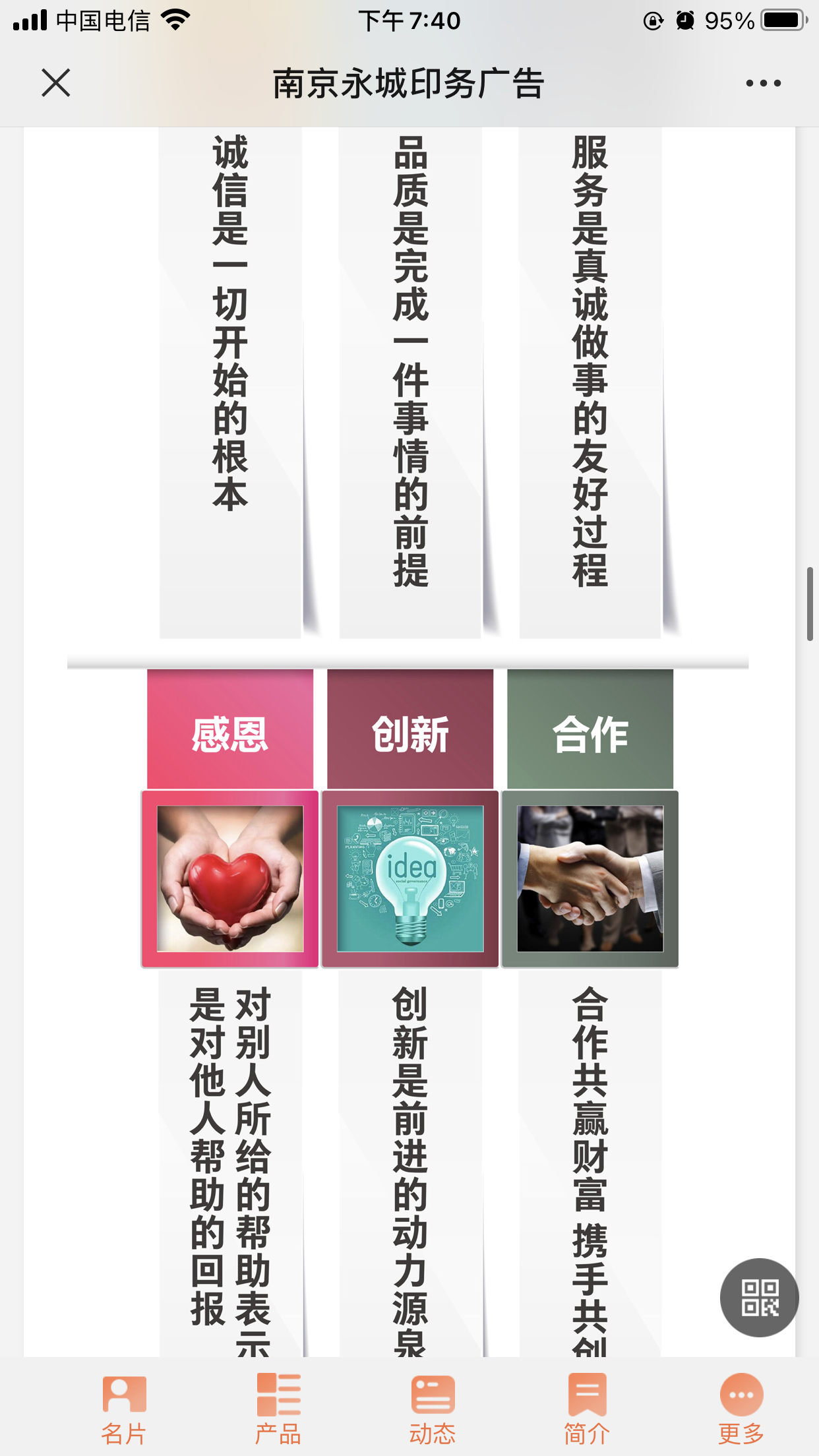This screenshot has width=819, height=1456.
Task: Close the 南京永城印务广告 page
Action: pyautogui.click(x=56, y=83)
